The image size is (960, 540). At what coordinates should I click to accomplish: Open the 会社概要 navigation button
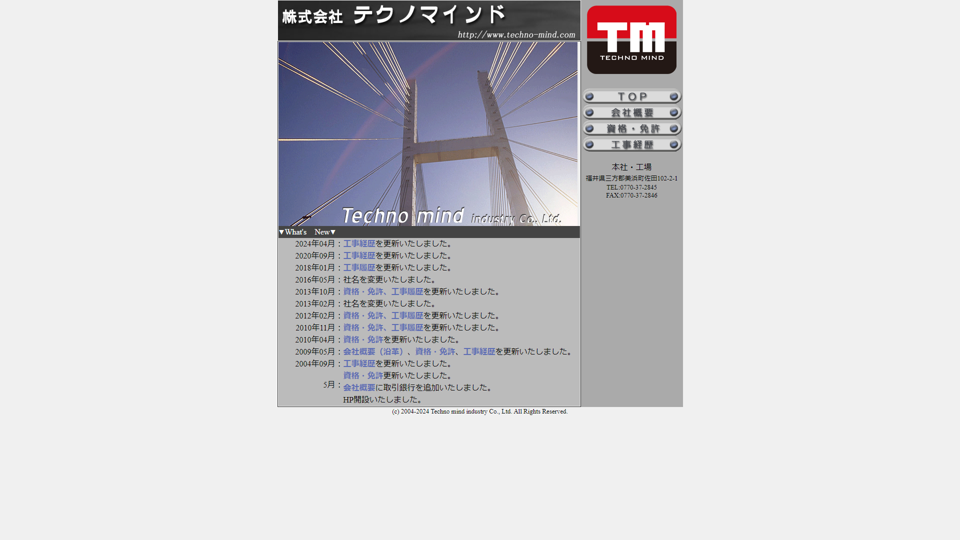[632, 113]
